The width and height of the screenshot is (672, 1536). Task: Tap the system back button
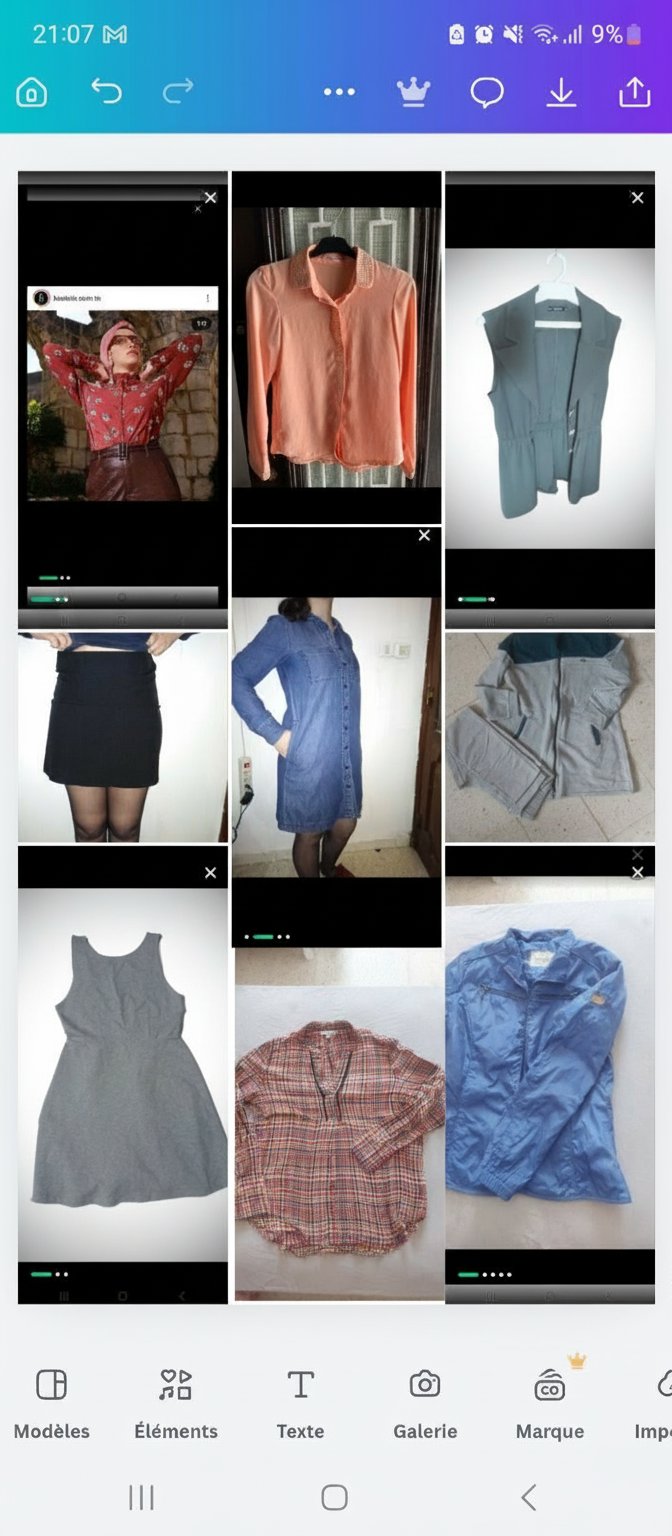(529, 1497)
